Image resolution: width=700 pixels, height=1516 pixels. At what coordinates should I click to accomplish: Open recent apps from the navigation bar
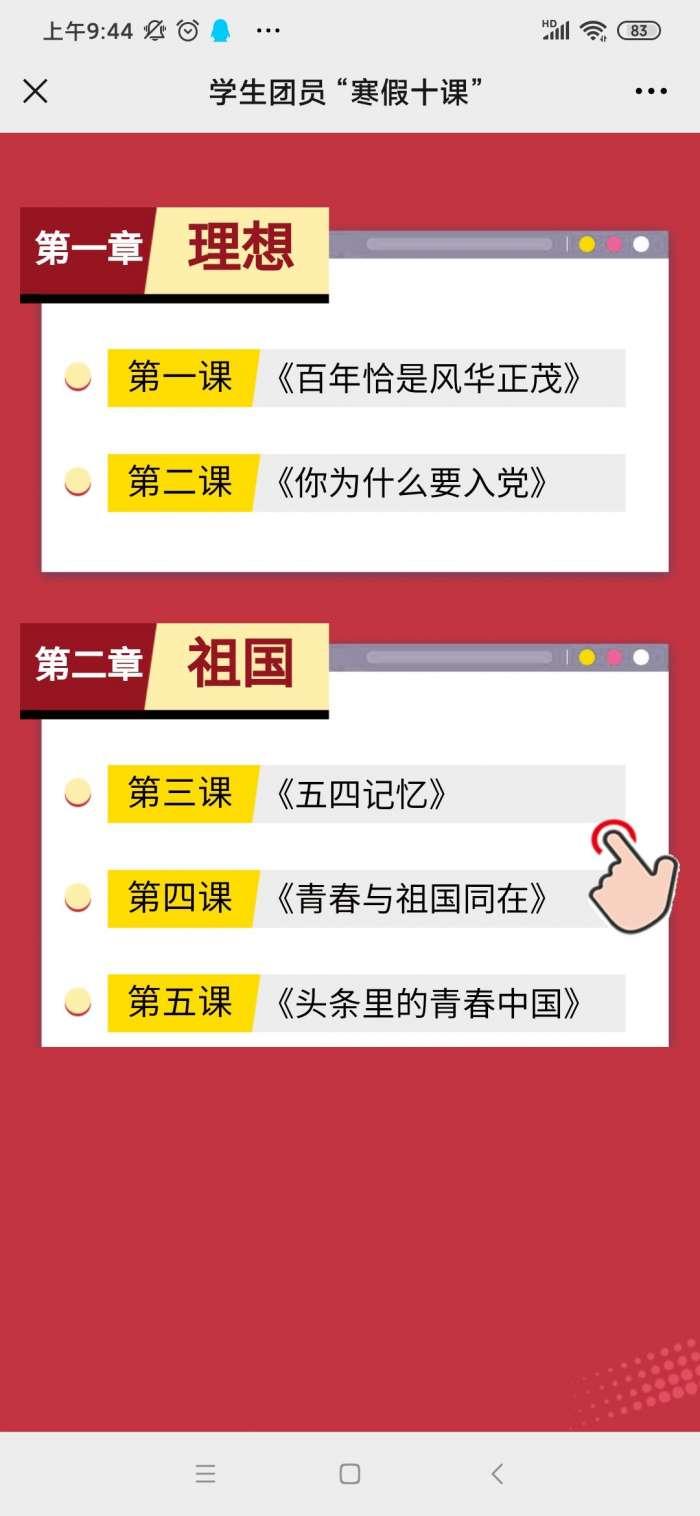point(205,1473)
